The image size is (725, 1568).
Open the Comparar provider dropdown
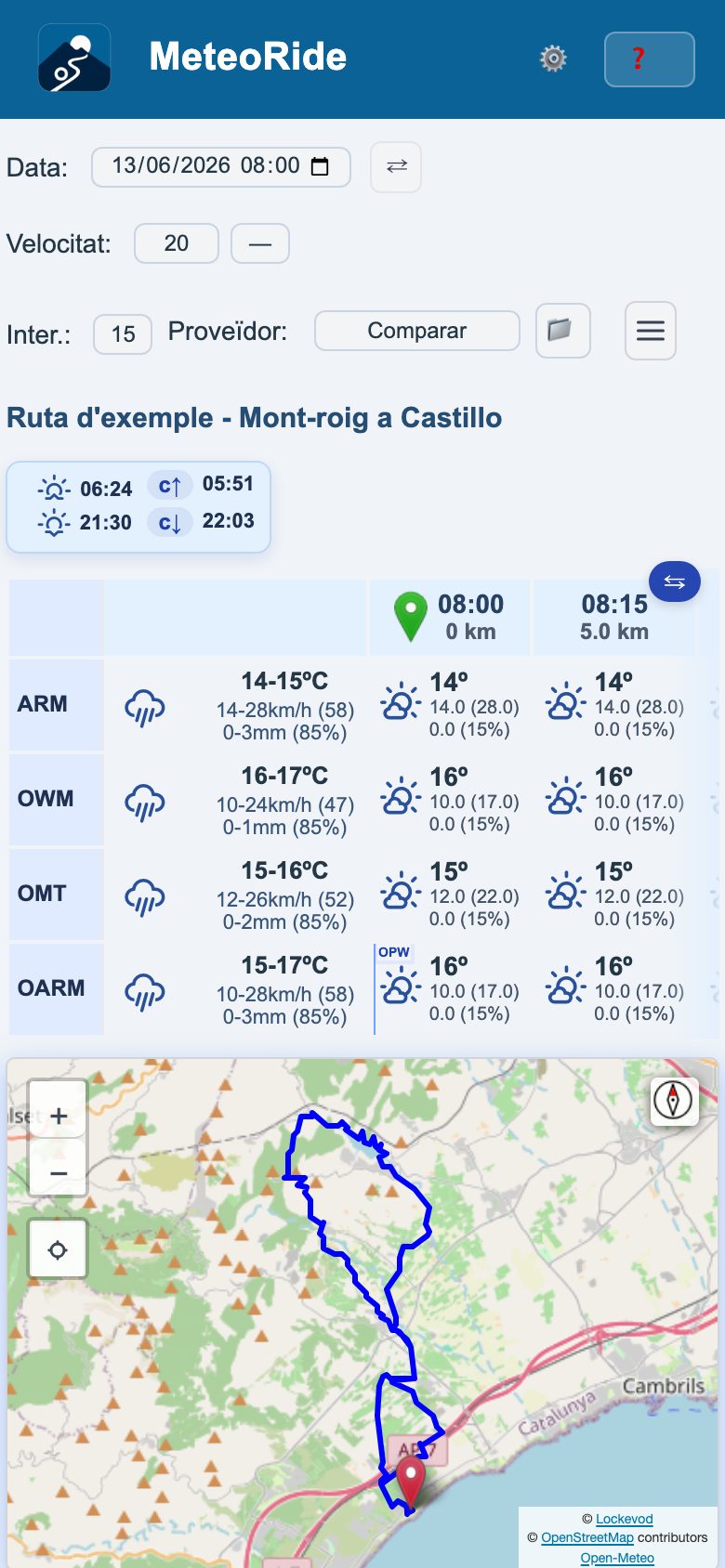[x=417, y=331]
